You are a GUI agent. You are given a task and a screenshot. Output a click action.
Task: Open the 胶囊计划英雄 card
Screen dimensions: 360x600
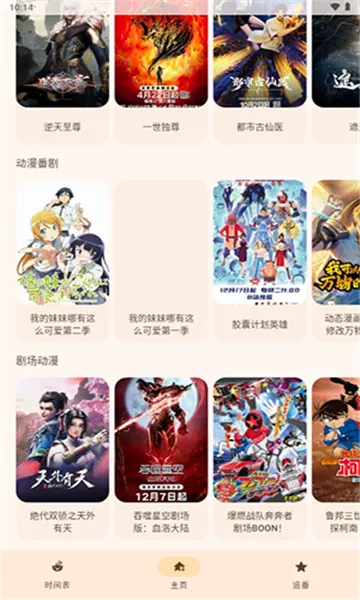260,261
